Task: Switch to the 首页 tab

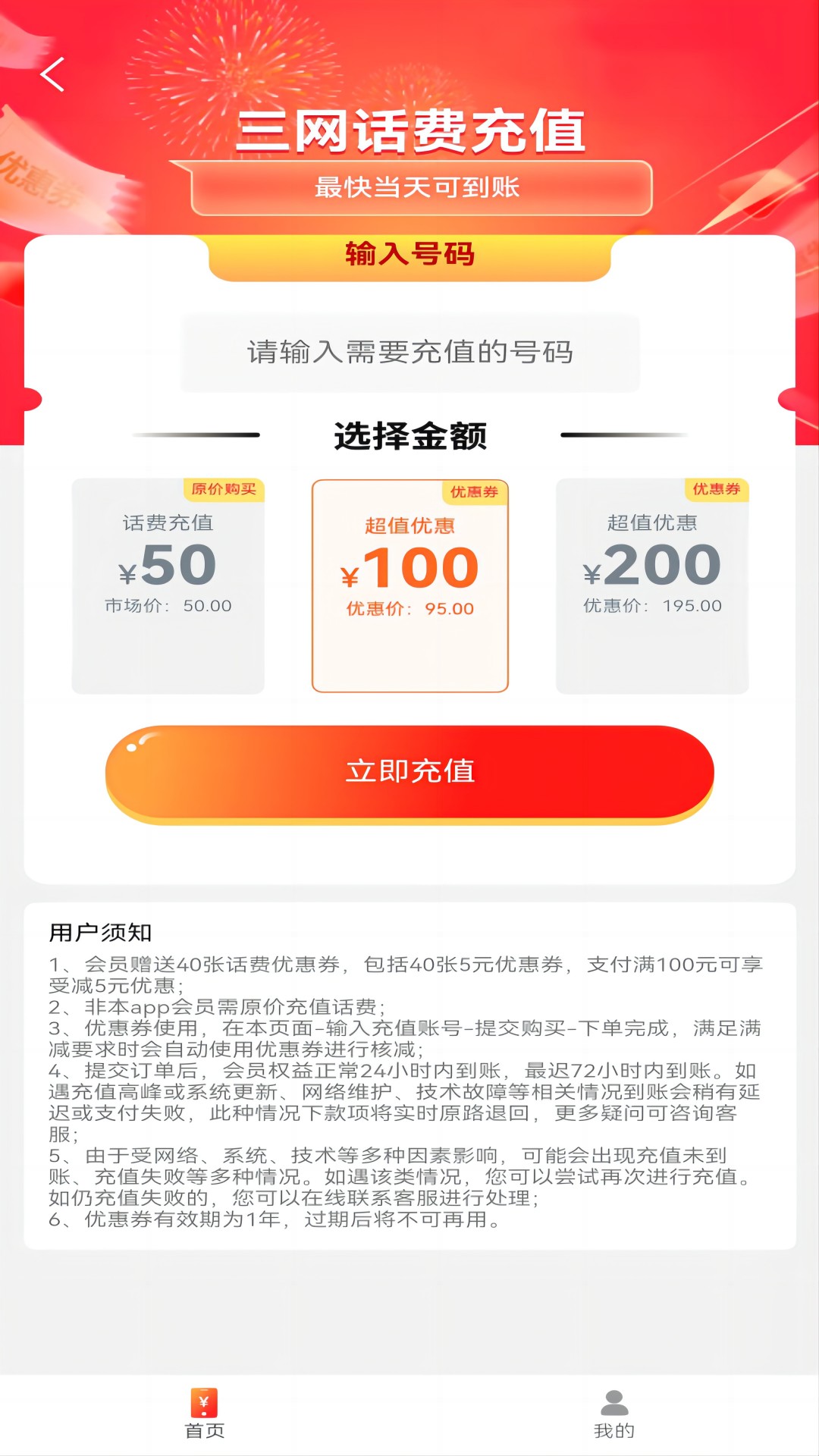Action: [x=205, y=1414]
